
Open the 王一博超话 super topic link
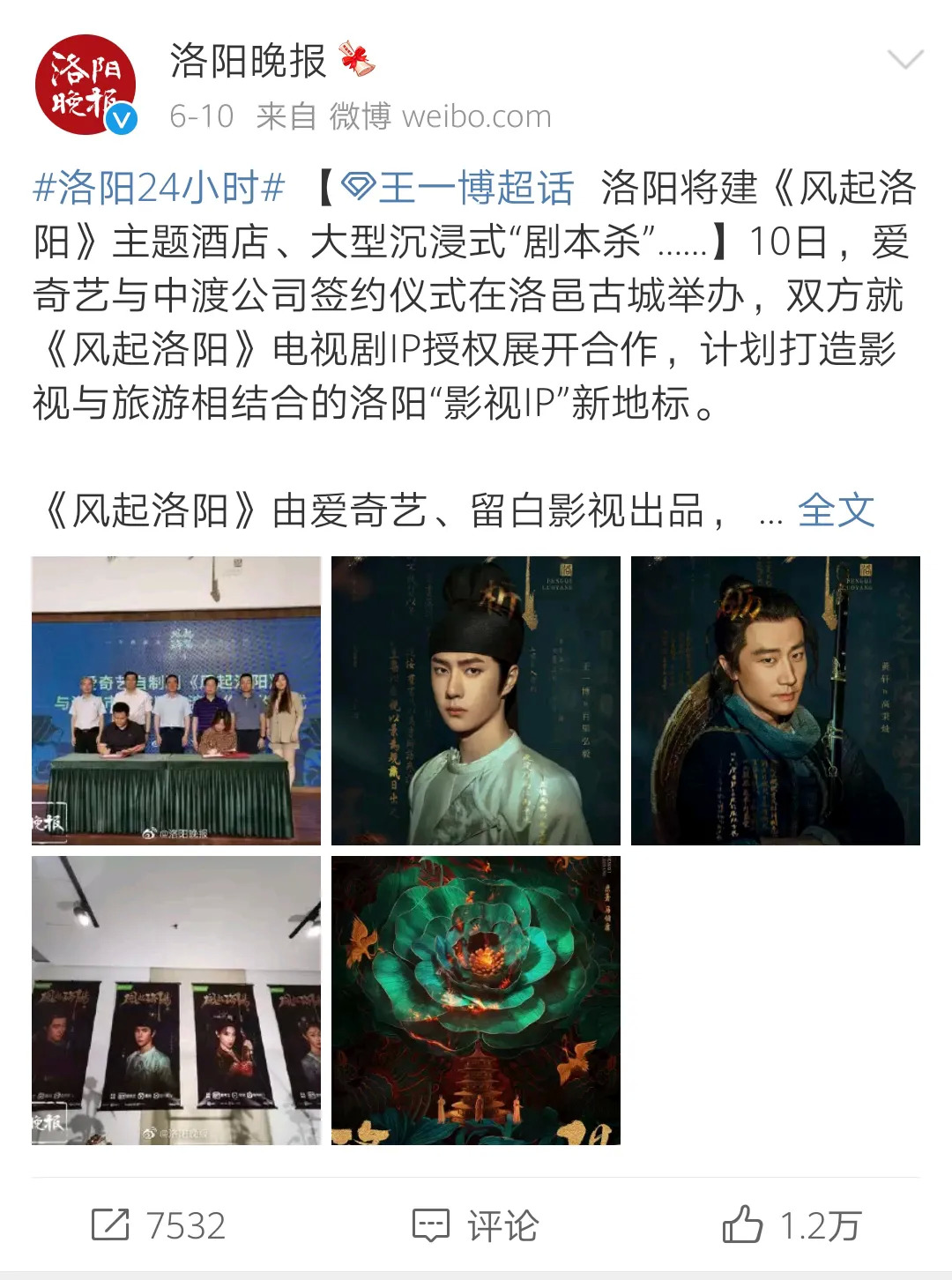click(x=458, y=188)
